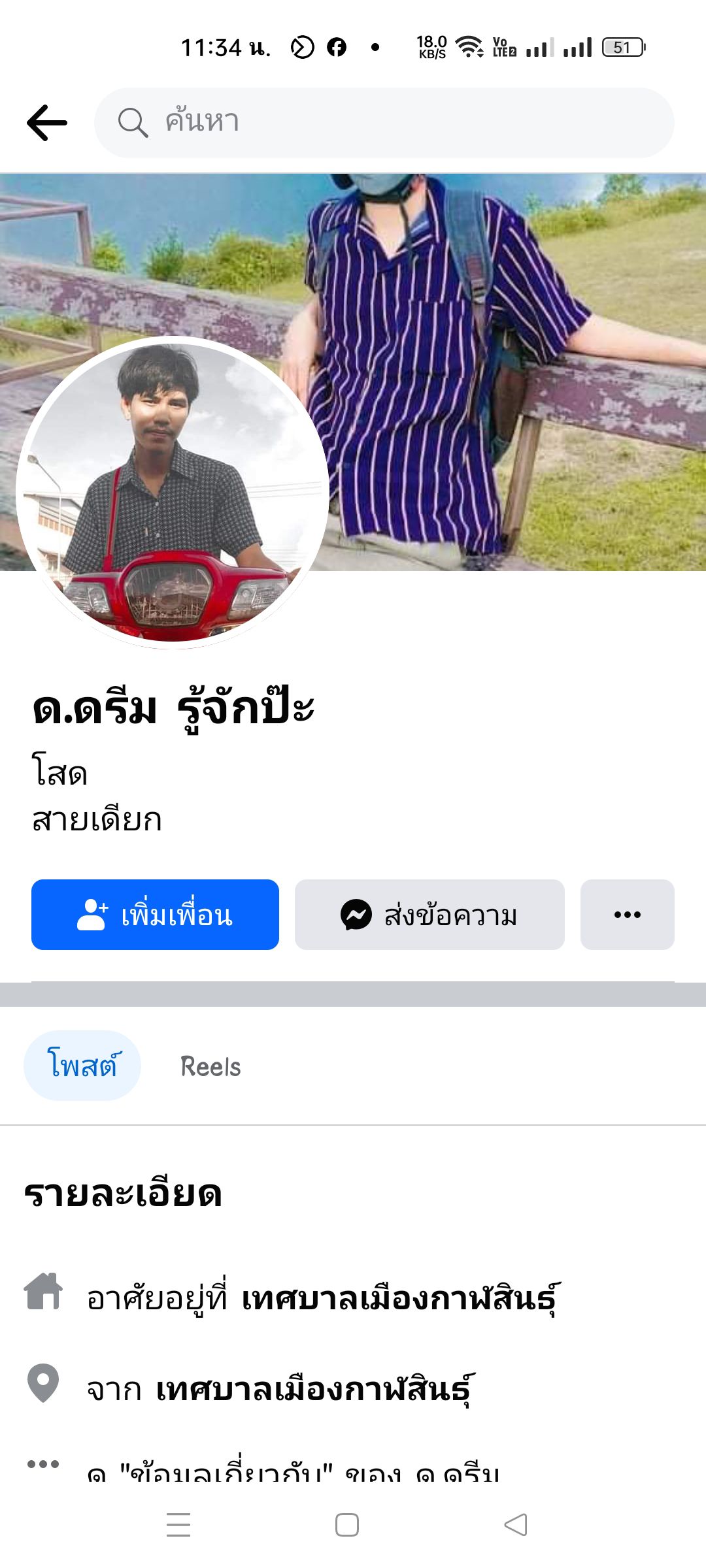Switch to the Reels tab

tap(210, 1067)
